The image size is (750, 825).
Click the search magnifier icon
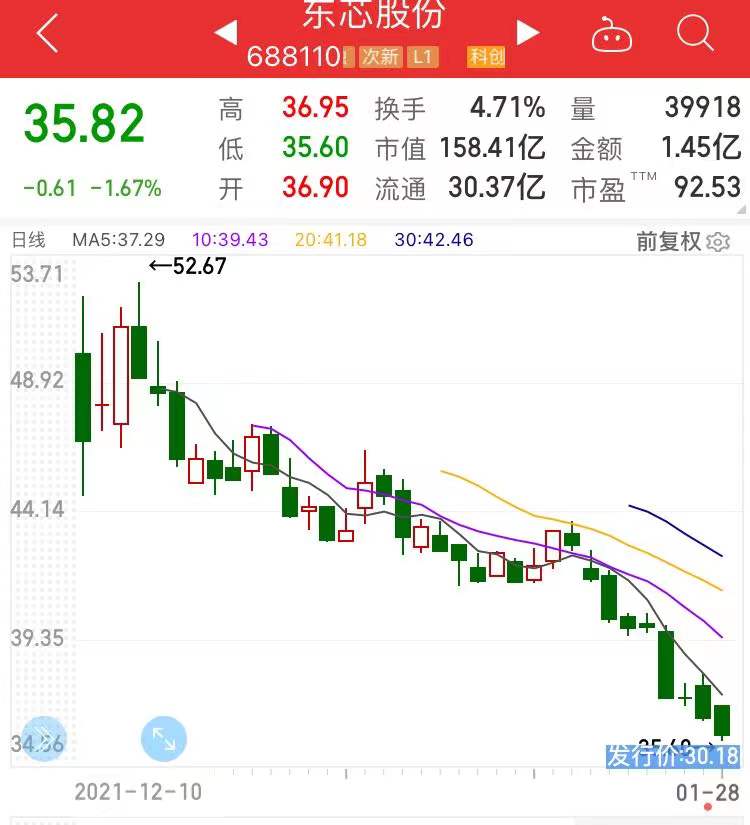694,33
